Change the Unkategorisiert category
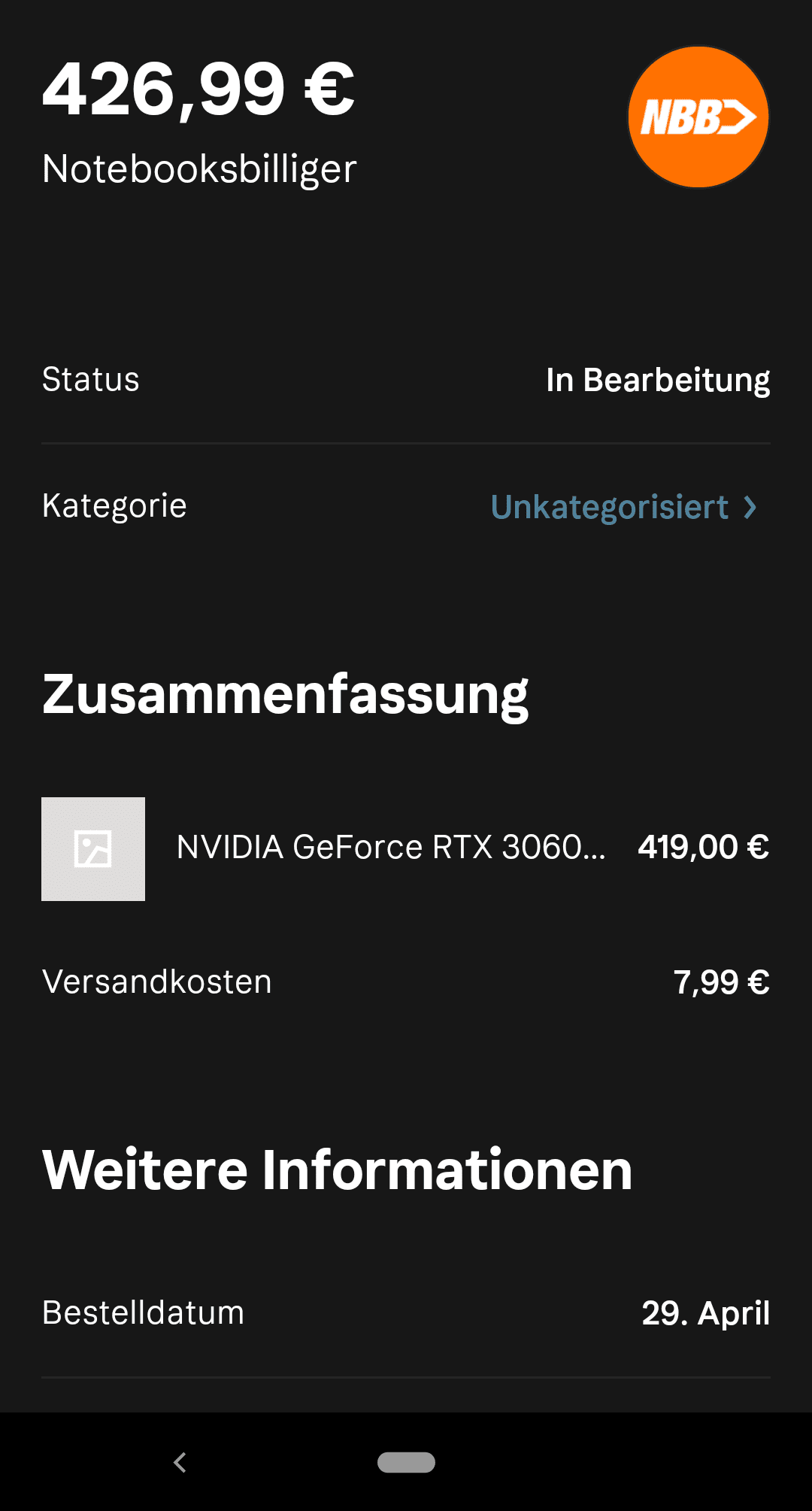Screen dimensions: 812x1511 pyautogui.click(x=623, y=507)
